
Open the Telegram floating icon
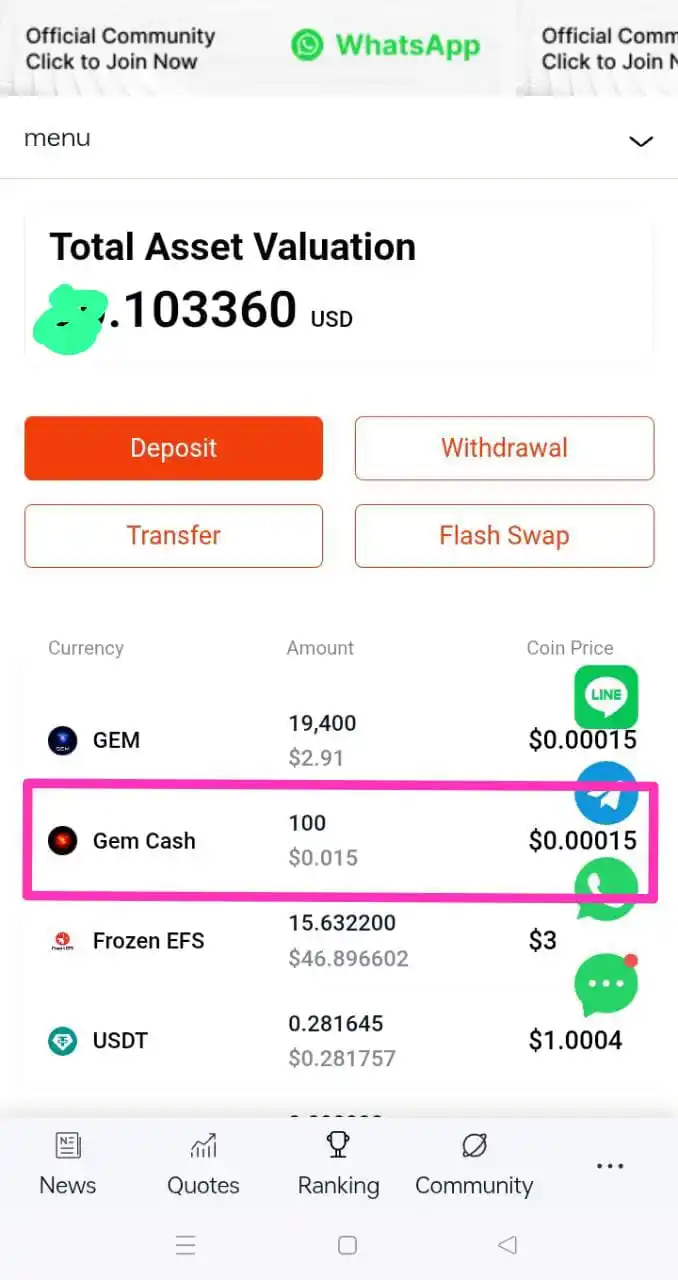607,792
